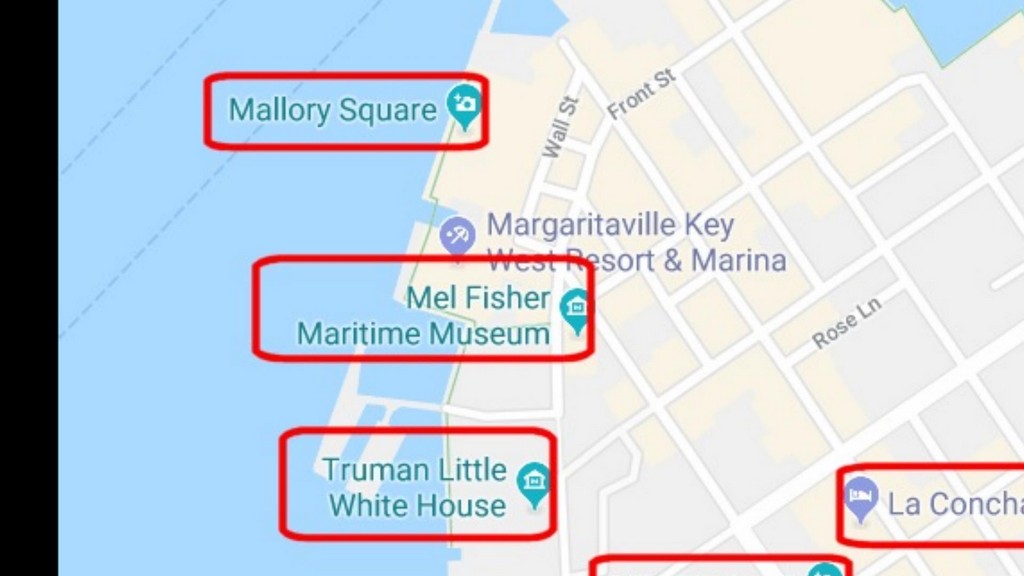Open the Mallory Square map pin
The height and width of the screenshot is (576, 1024).
tap(463, 104)
